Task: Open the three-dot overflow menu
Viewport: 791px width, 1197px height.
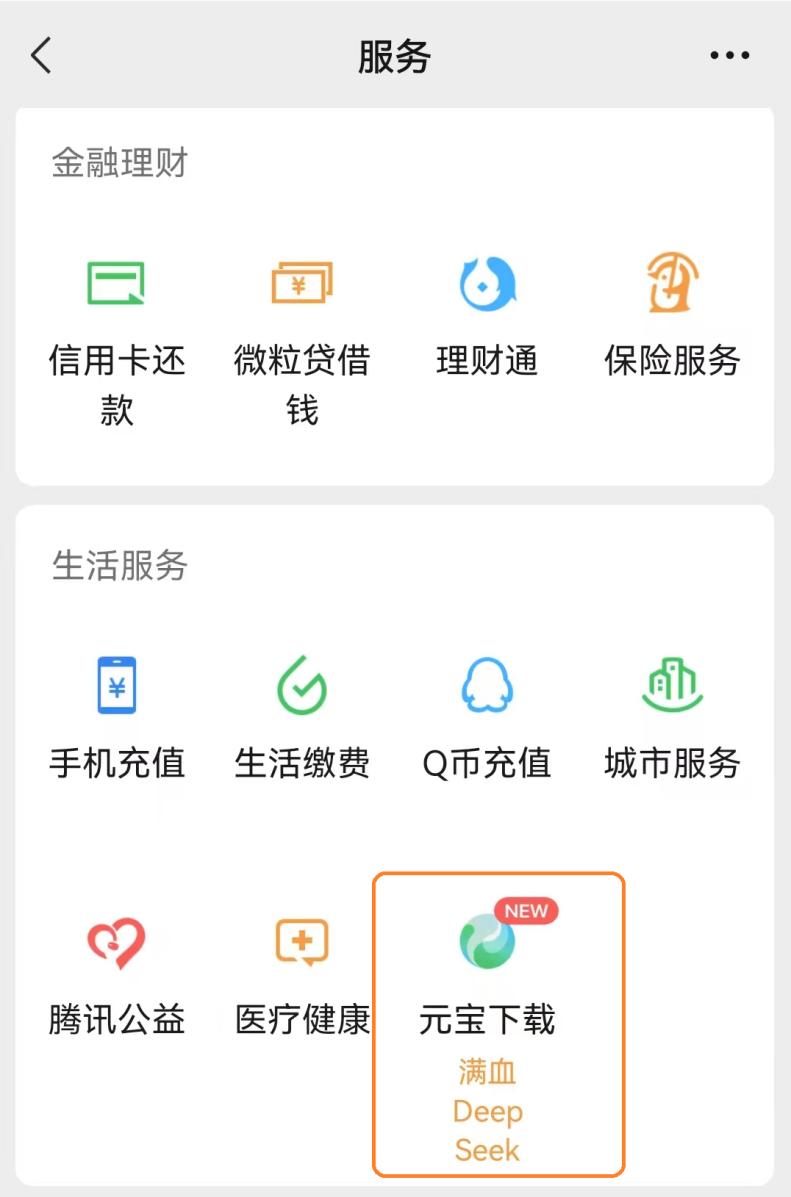Action: 729,57
